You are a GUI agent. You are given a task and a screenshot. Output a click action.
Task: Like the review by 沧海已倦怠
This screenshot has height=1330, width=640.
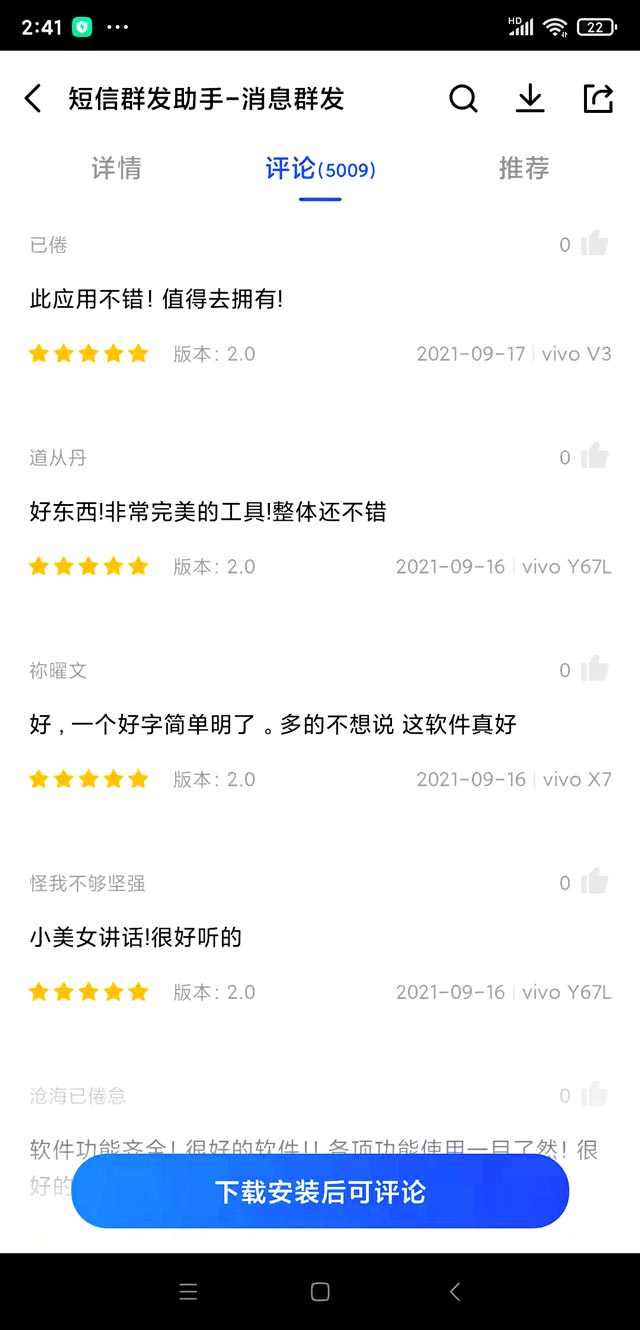click(x=594, y=1095)
